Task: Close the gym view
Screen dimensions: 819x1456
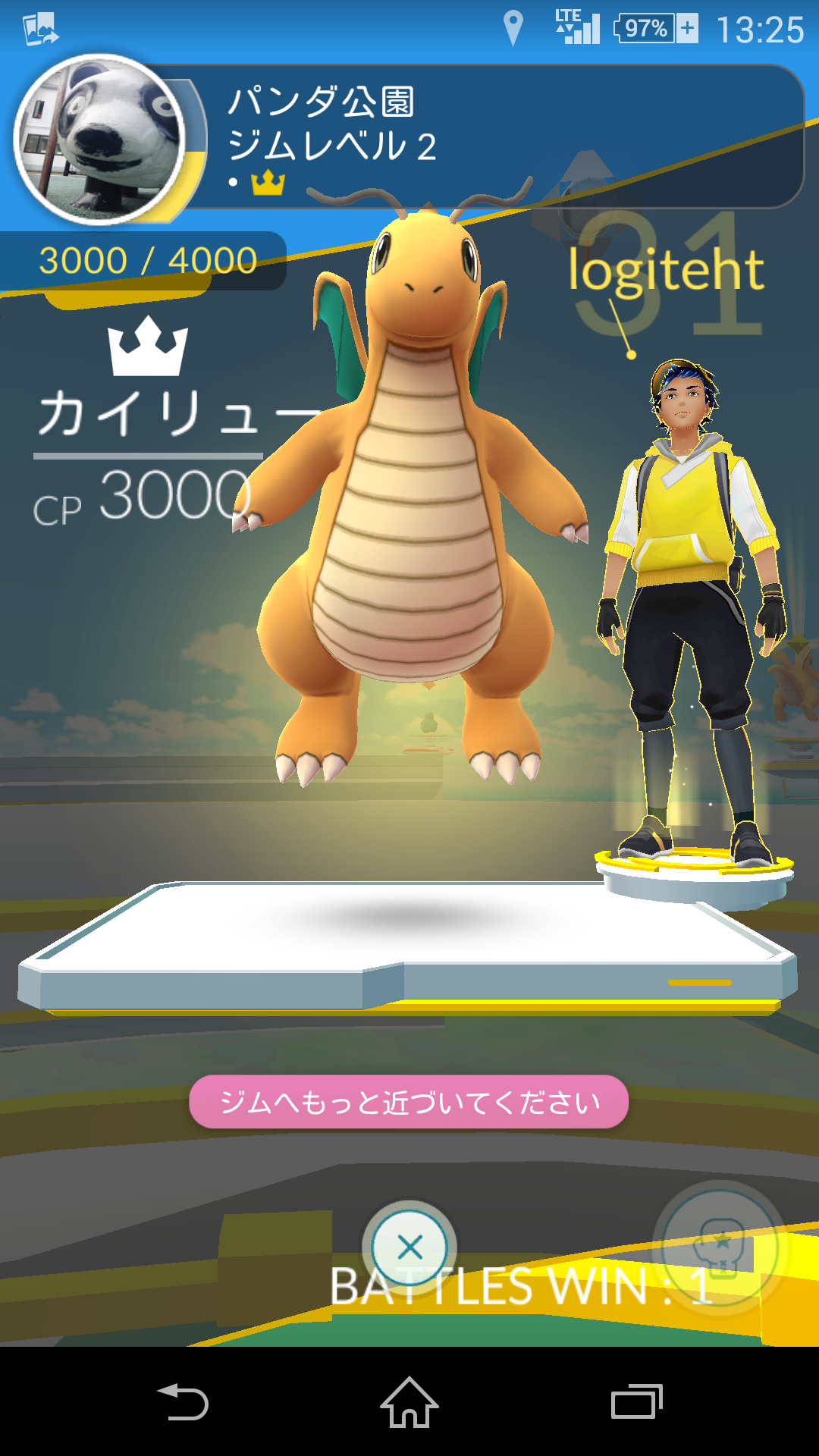Action: 409,1247
